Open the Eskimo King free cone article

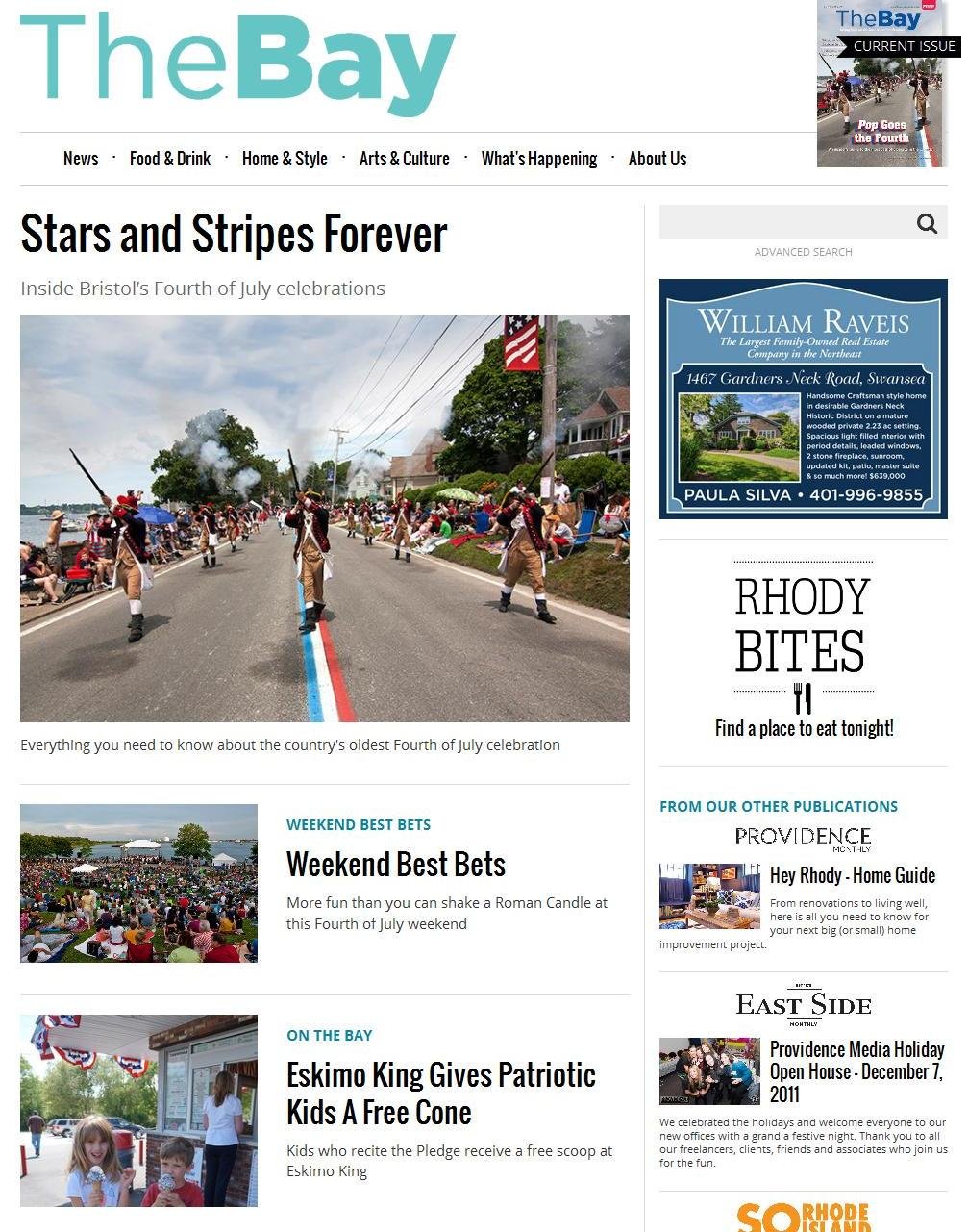pos(440,1093)
